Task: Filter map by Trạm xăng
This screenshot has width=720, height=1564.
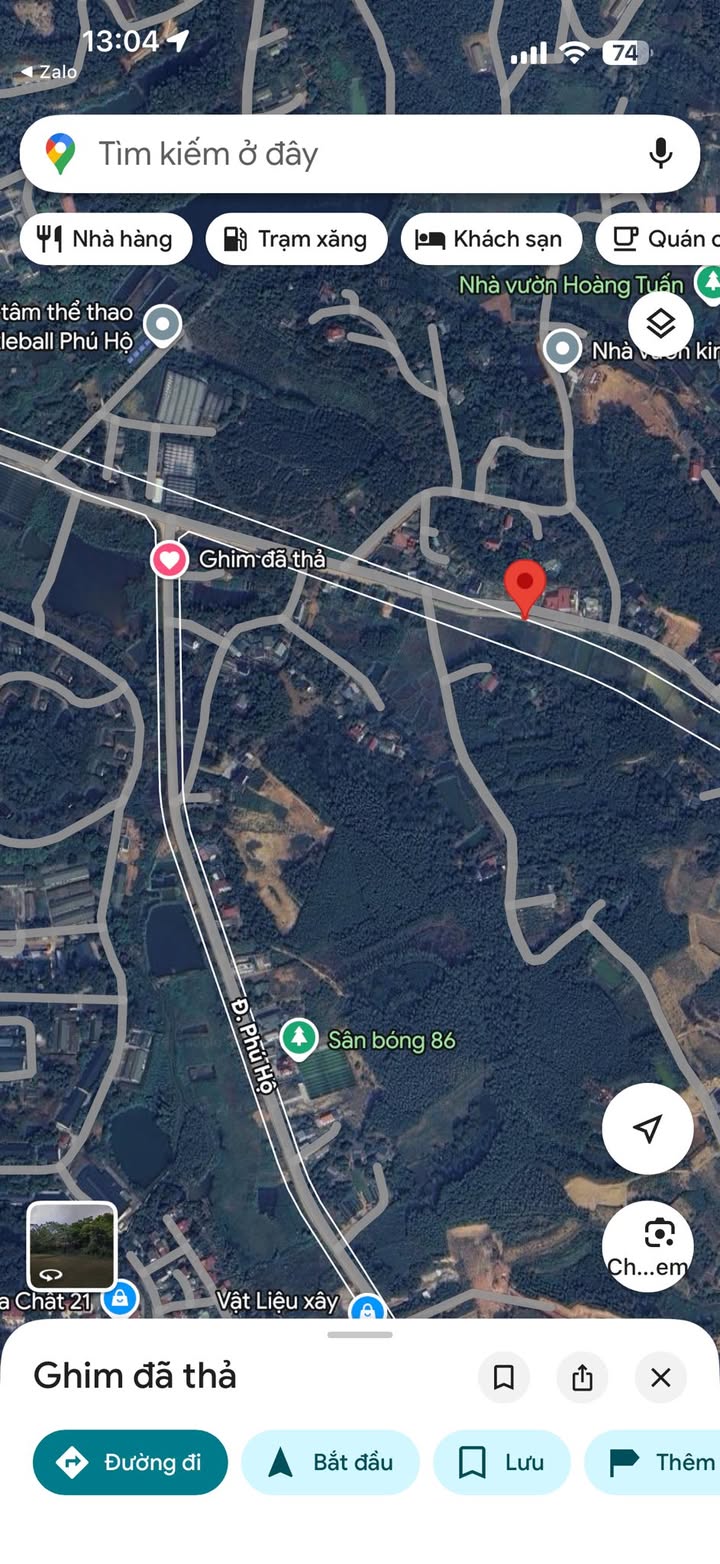Action: click(x=296, y=239)
